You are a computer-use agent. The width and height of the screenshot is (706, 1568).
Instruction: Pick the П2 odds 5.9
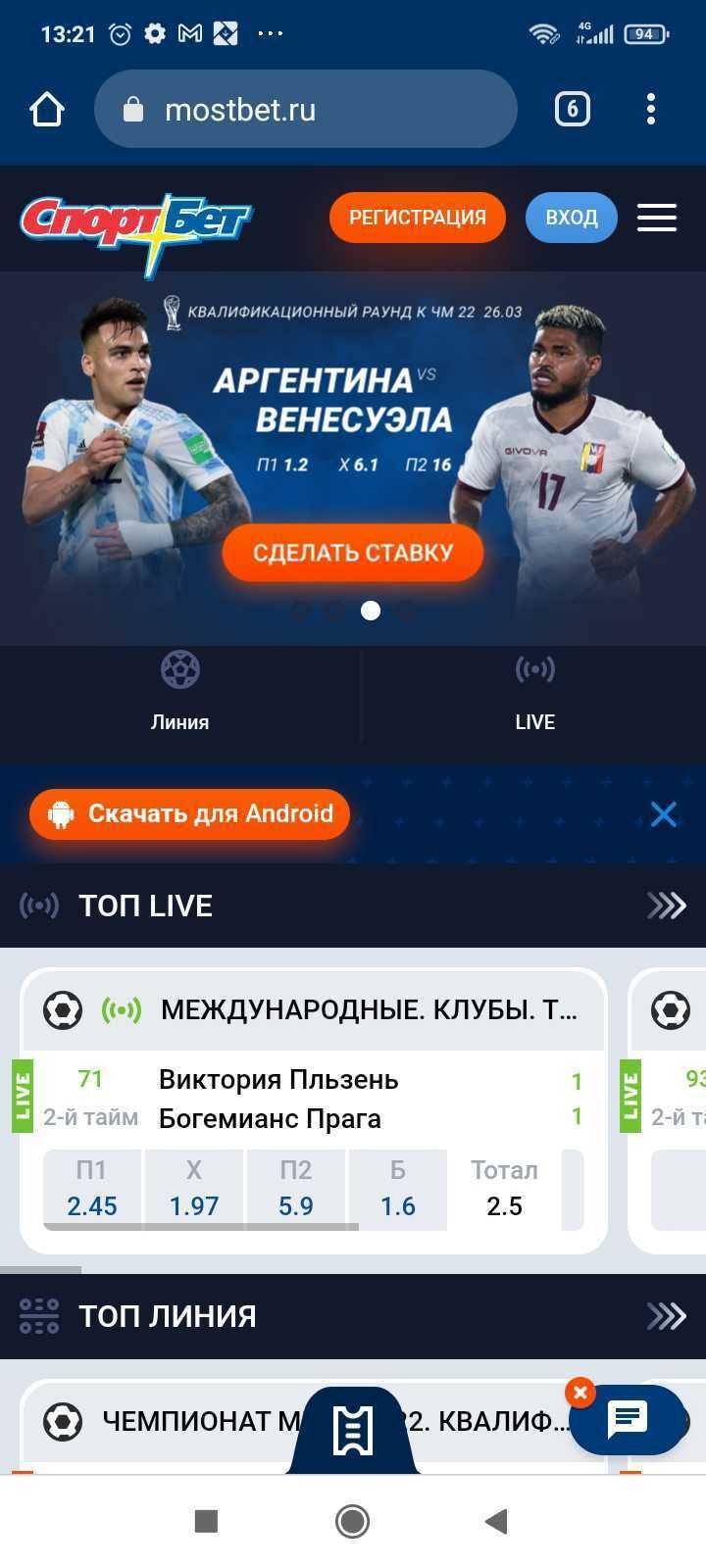(x=296, y=1189)
